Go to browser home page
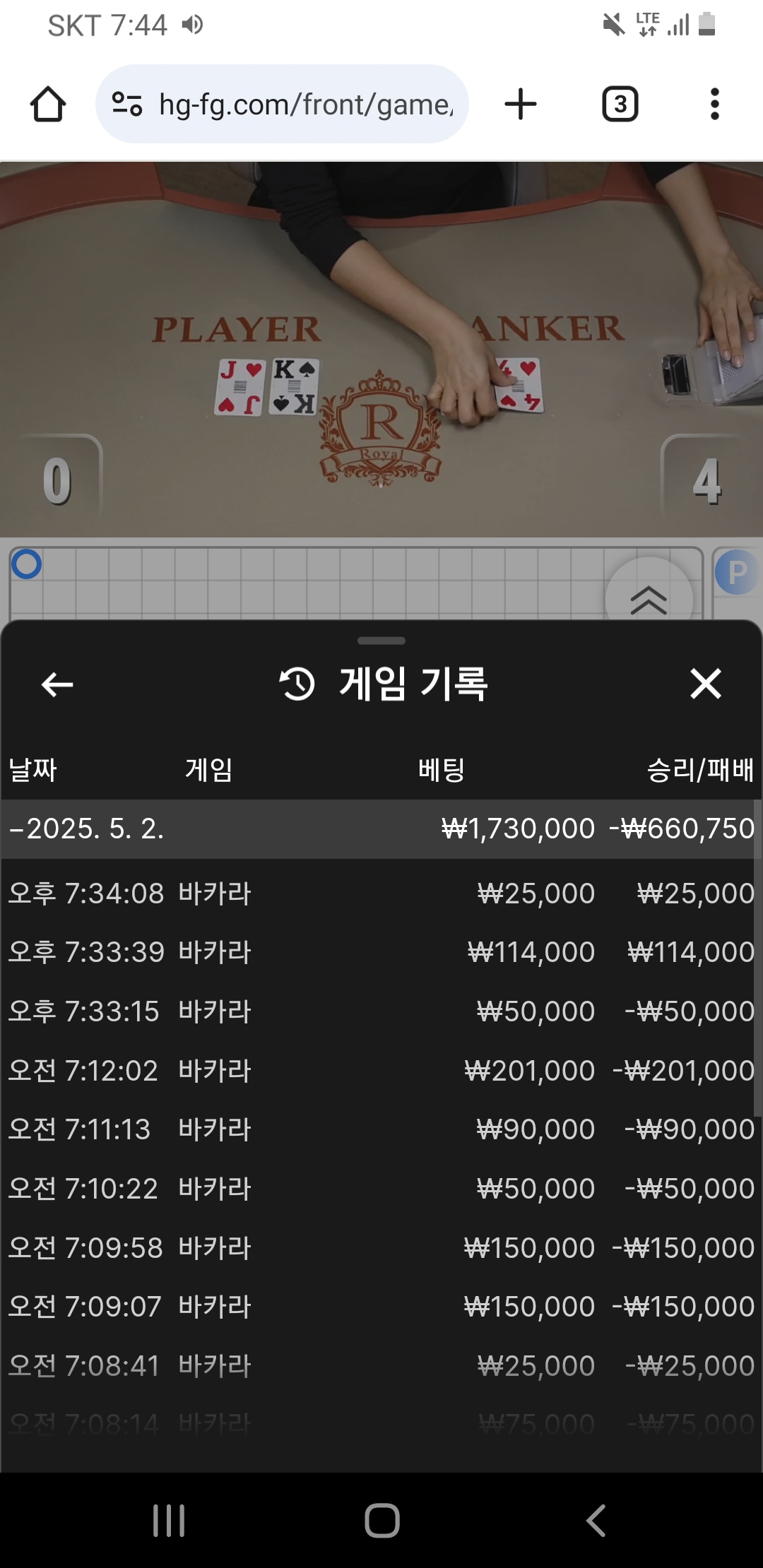763x1568 pixels. (x=48, y=105)
